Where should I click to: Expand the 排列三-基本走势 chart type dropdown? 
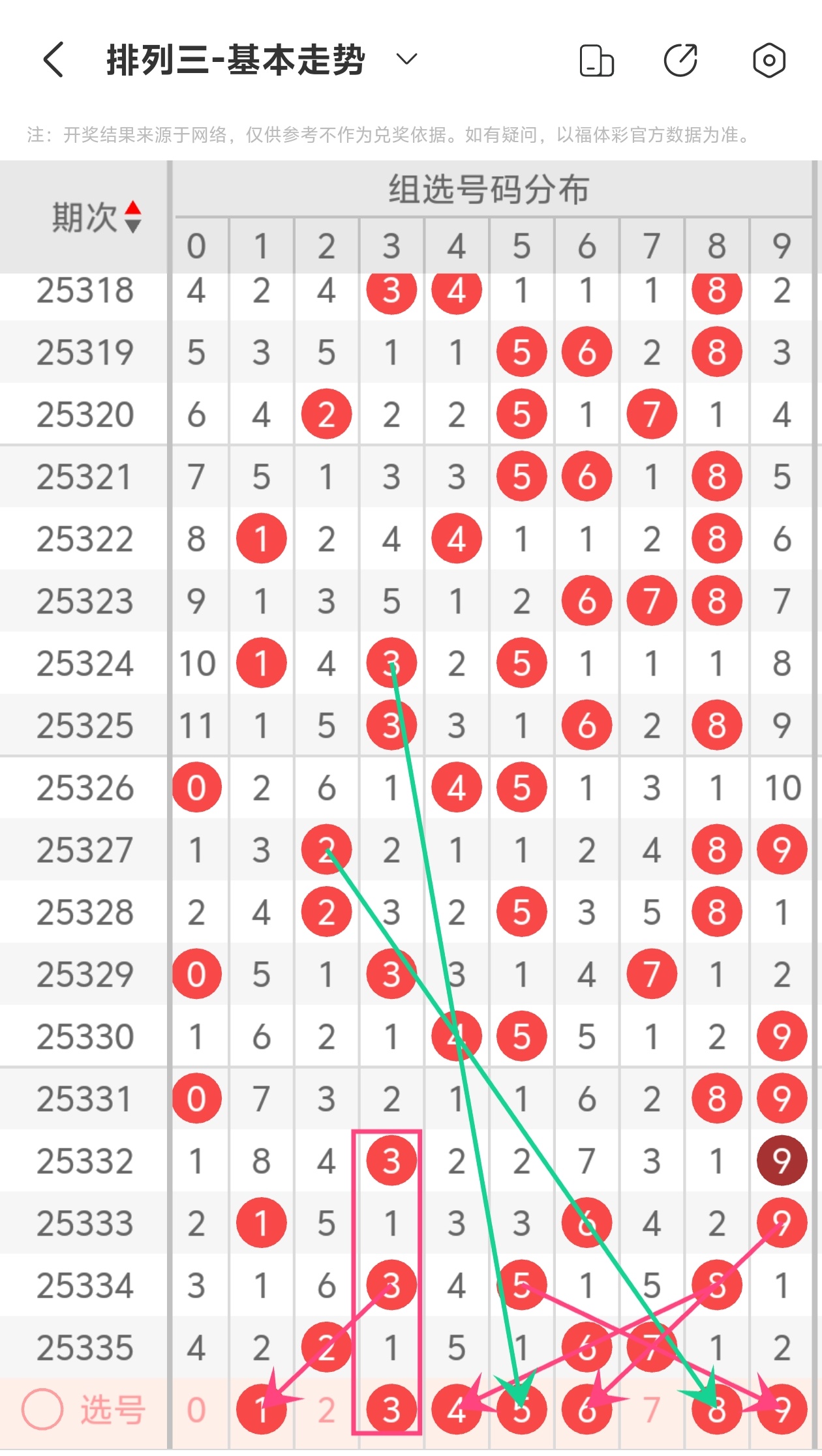coord(406,60)
